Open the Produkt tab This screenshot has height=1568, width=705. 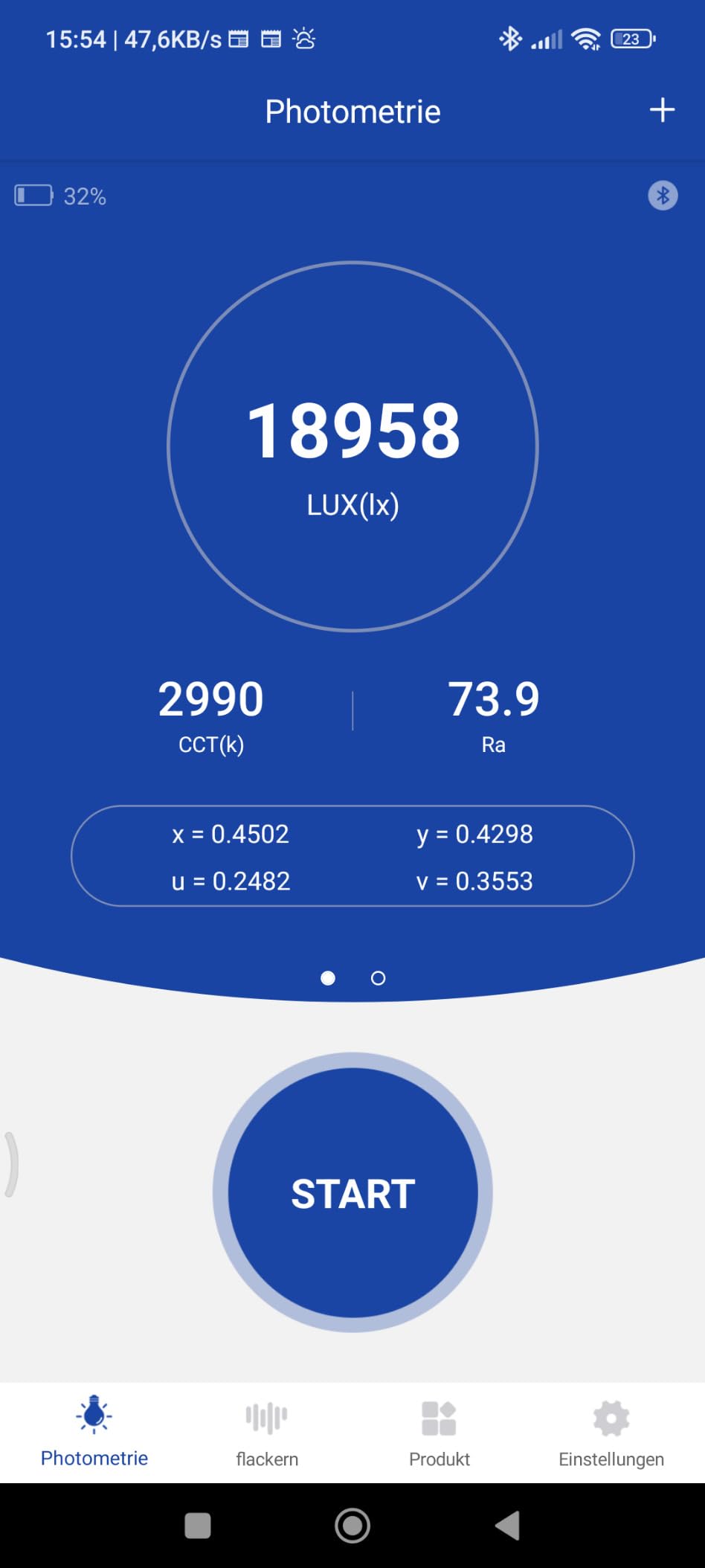439,1433
